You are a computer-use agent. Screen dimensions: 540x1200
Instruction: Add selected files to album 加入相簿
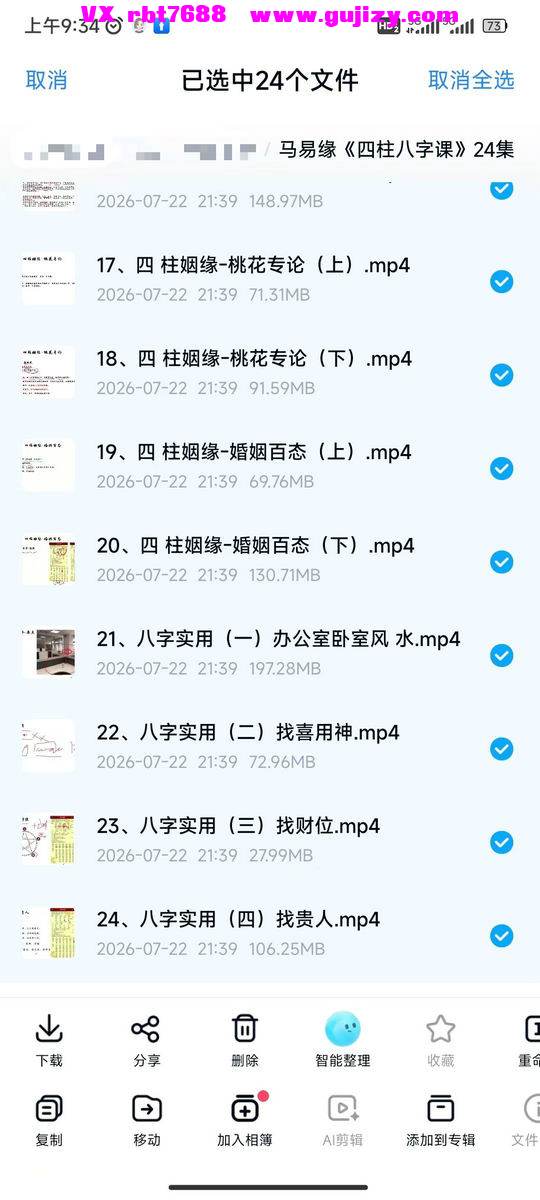click(245, 1120)
